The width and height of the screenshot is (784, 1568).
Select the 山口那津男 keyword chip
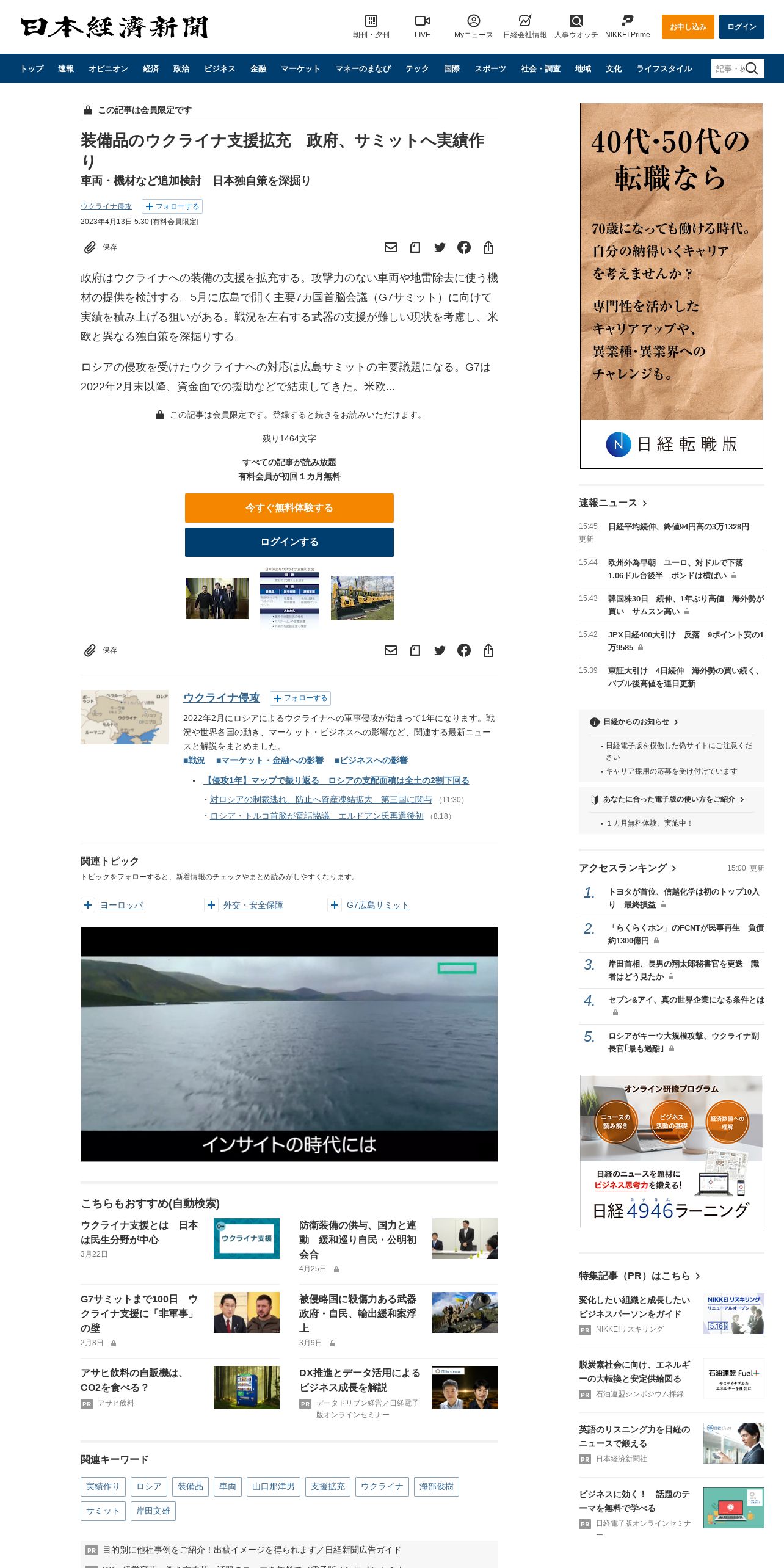pos(274,1486)
